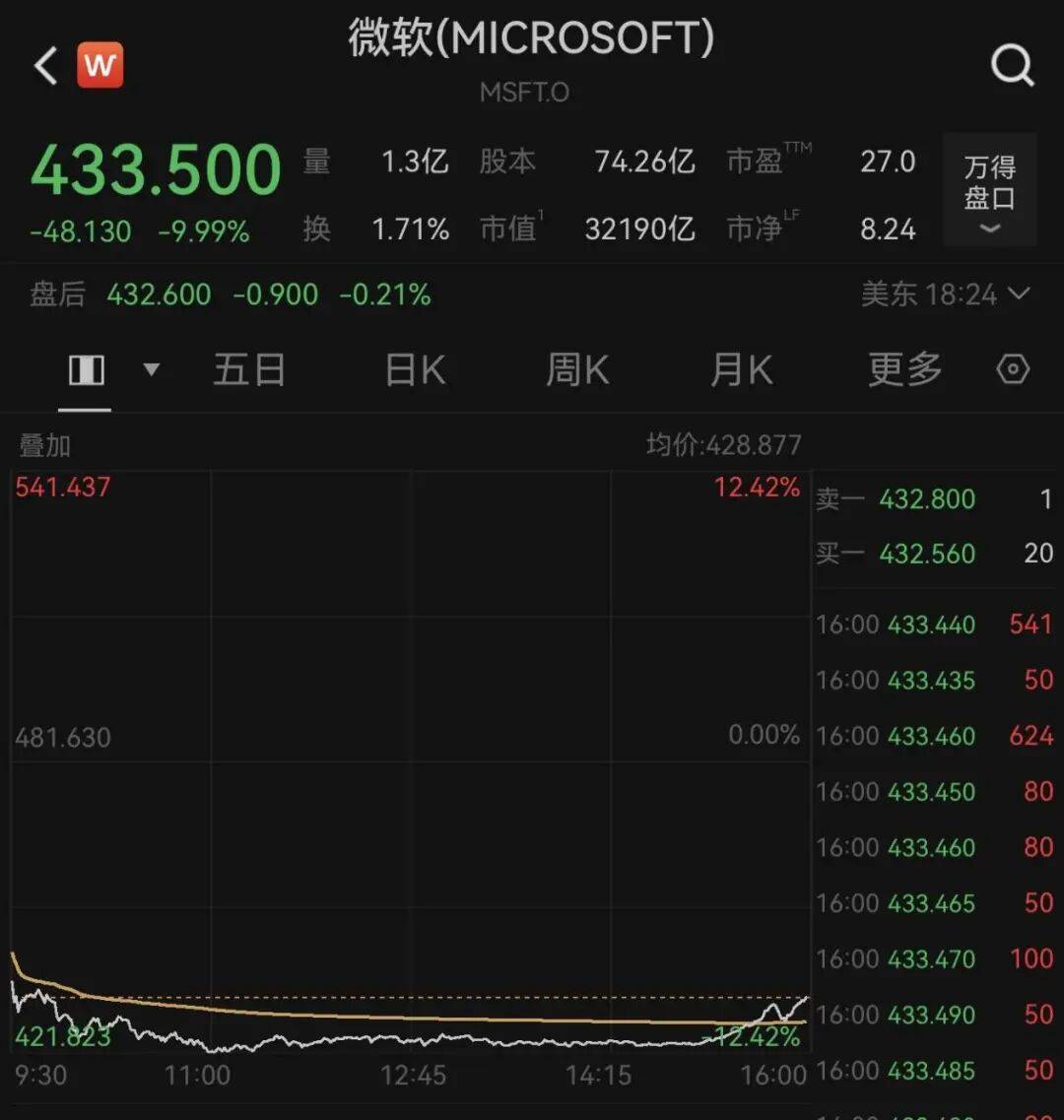Switch to the 周K chart tab
Screen dimensions: 1064x1120
[577, 370]
